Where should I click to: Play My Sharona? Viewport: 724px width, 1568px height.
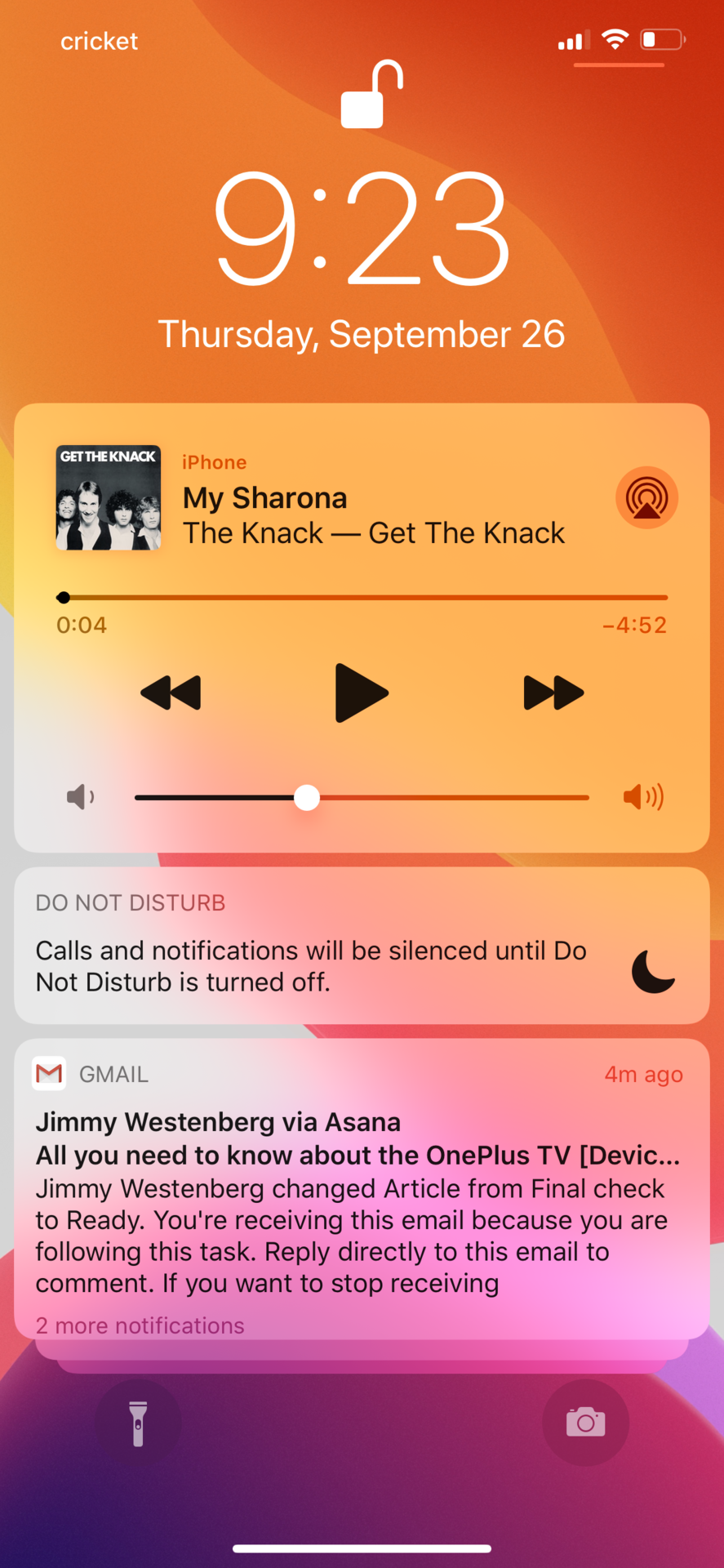pyautogui.click(x=362, y=693)
